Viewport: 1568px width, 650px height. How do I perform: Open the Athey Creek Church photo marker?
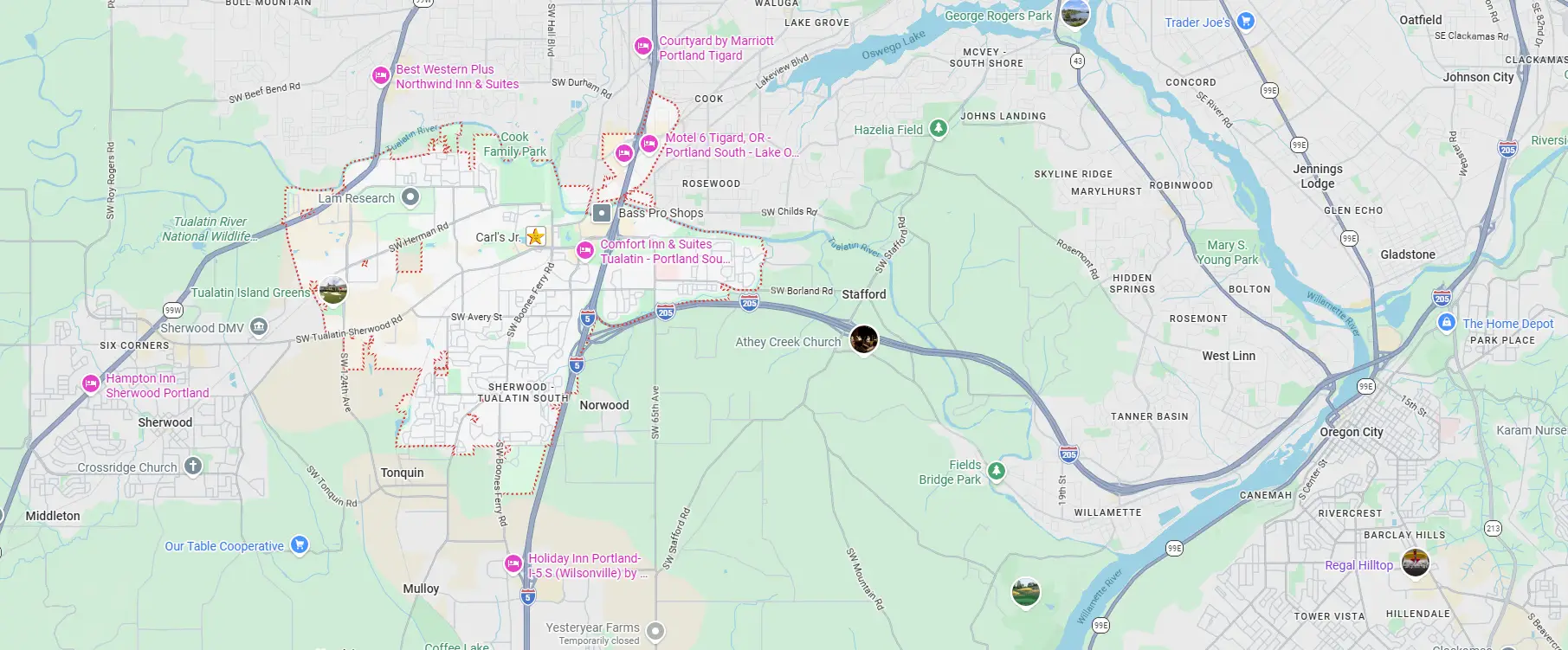click(x=863, y=339)
